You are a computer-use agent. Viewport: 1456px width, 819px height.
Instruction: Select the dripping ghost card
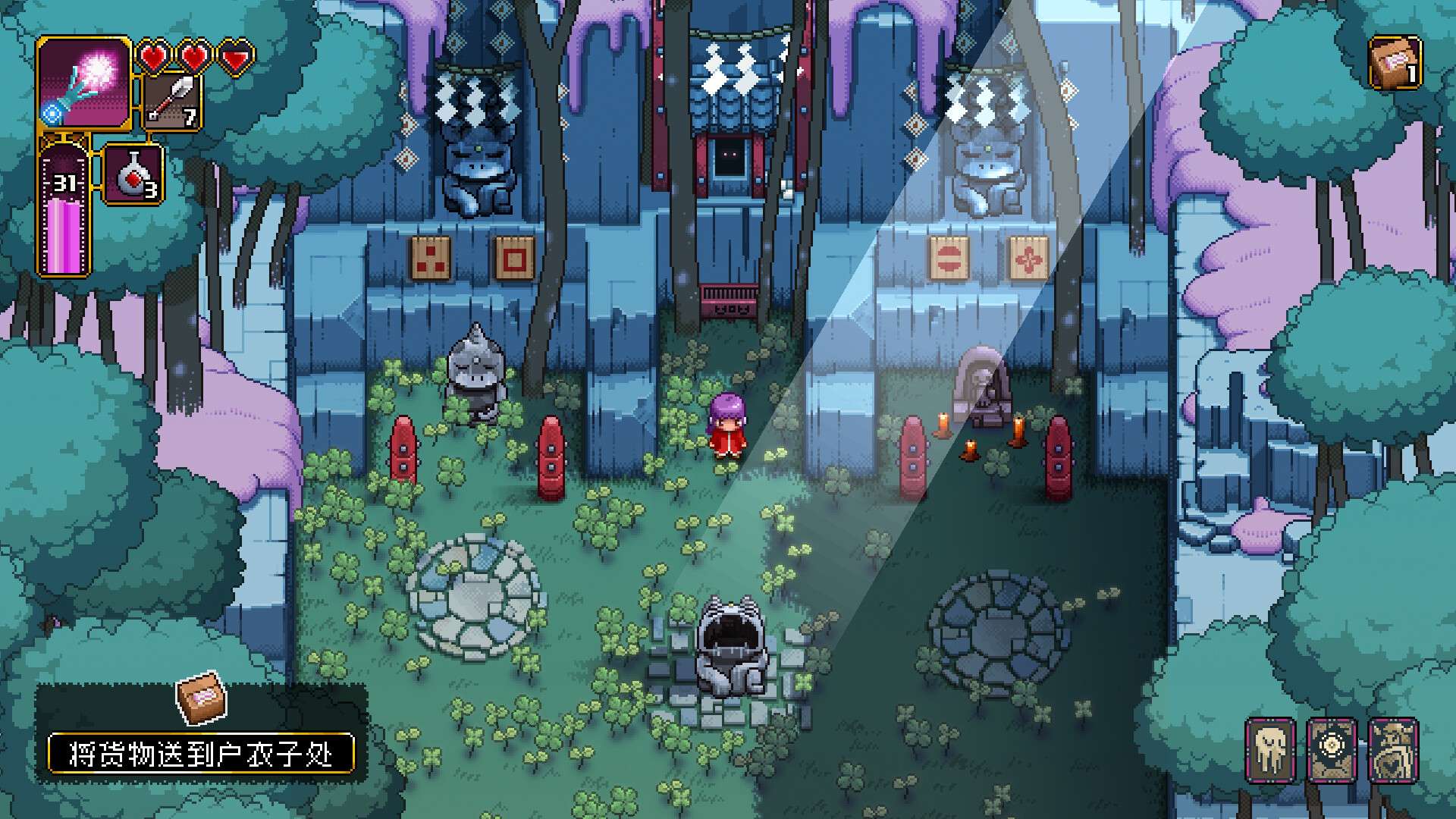point(1269,749)
